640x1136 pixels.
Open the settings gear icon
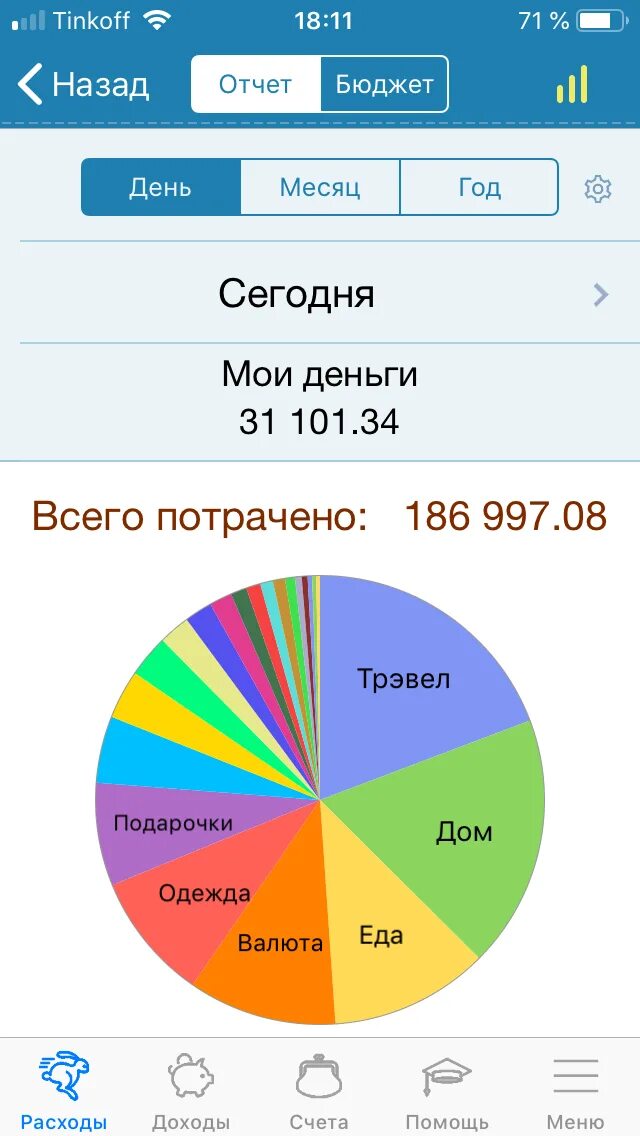coord(598,189)
